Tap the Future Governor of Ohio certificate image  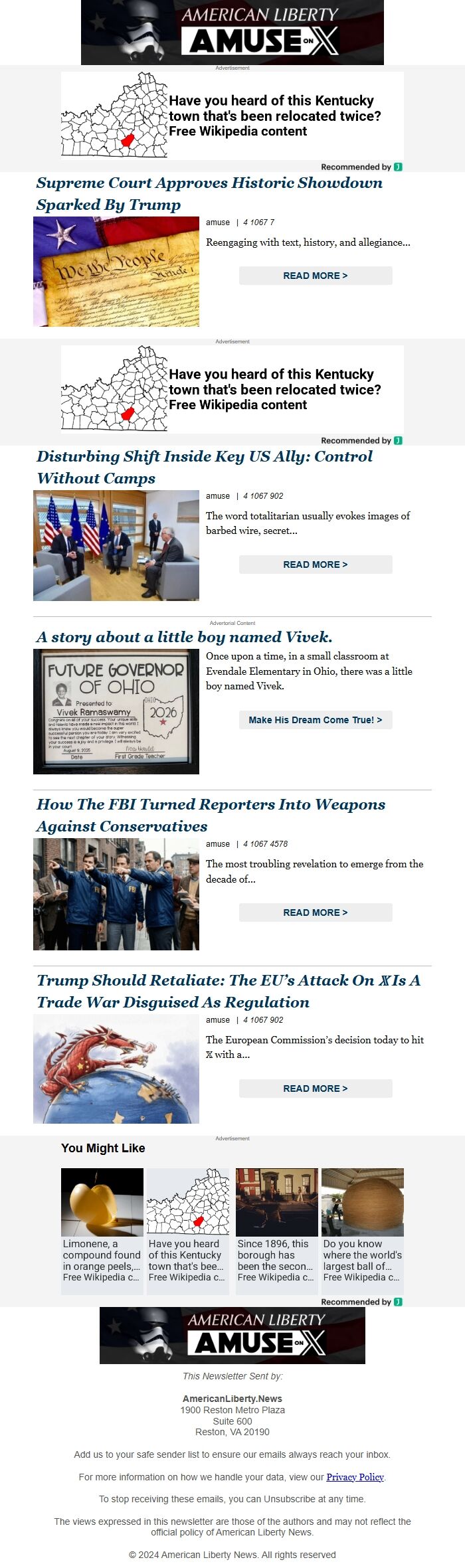[116, 711]
